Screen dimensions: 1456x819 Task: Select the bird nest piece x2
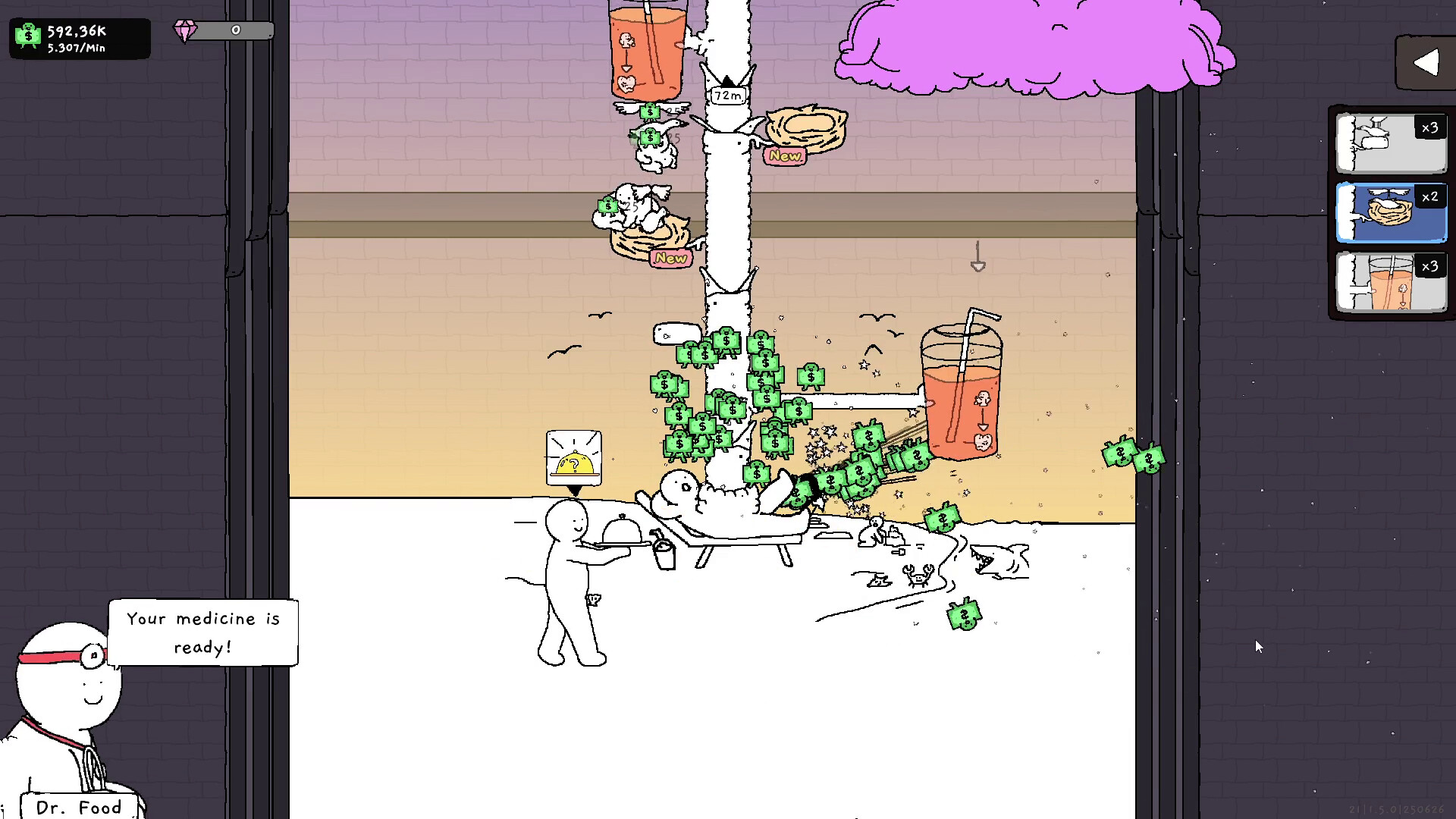click(x=1391, y=213)
